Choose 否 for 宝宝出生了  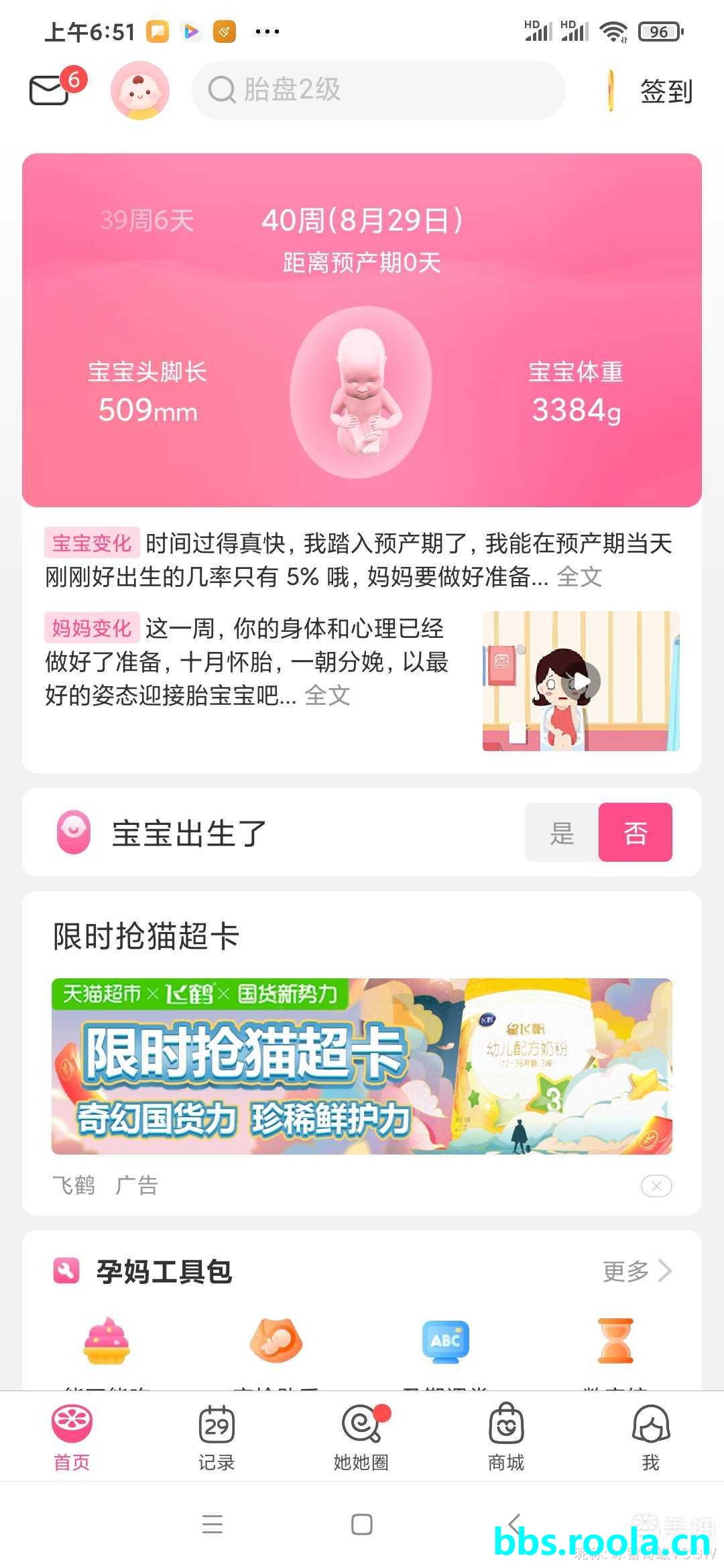(635, 833)
